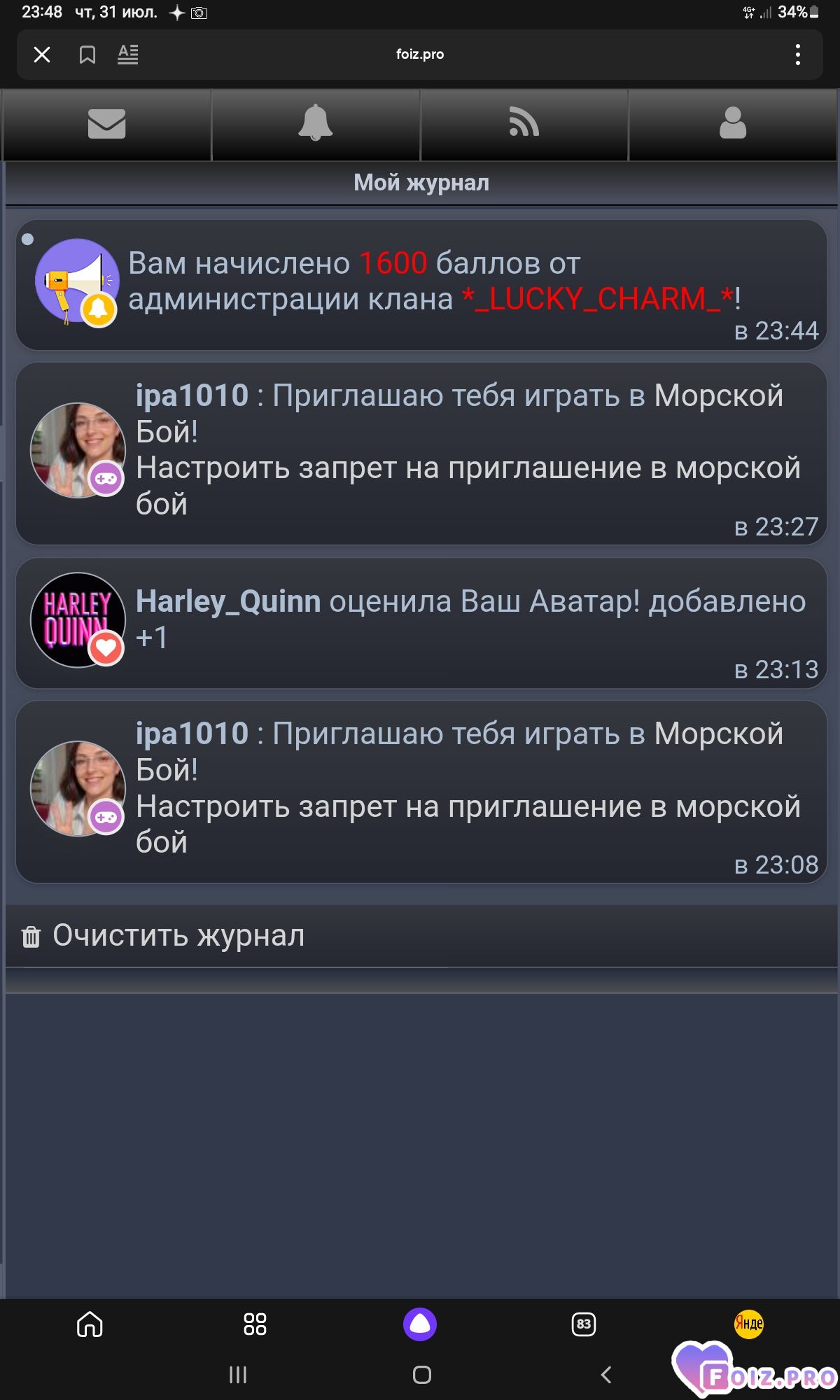Open the system recent apps view
This screenshot has width=840, height=1400.
click(238, 1375)
